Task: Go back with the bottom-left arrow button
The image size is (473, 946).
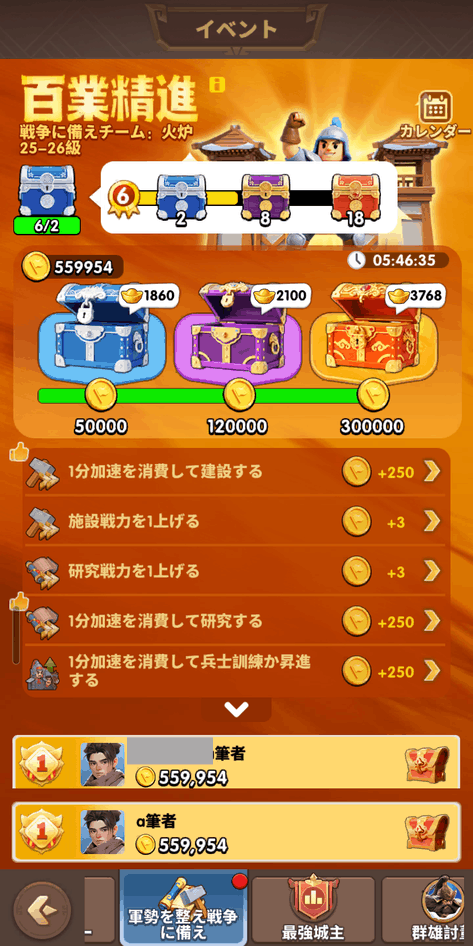Action: [42, 910]
